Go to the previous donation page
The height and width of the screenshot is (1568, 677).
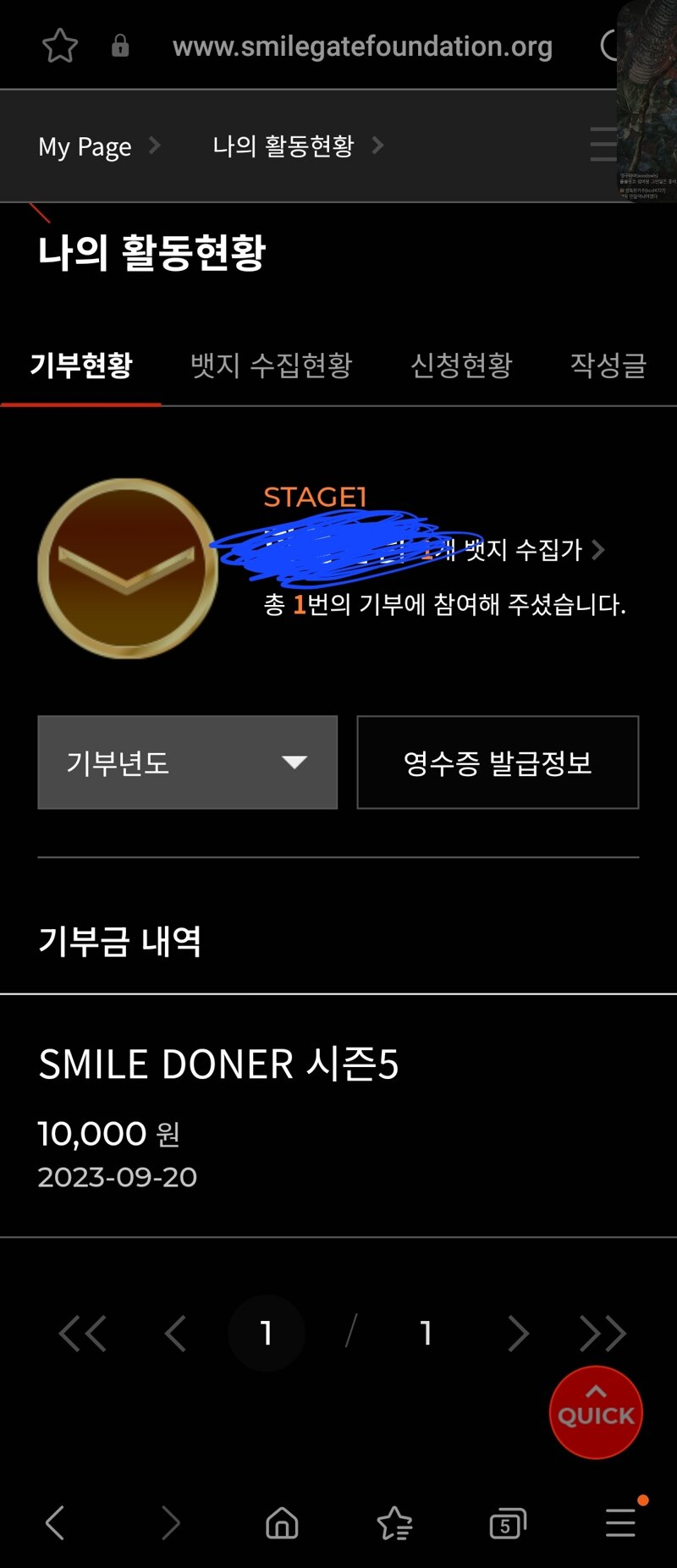(x=175, y=1334)
